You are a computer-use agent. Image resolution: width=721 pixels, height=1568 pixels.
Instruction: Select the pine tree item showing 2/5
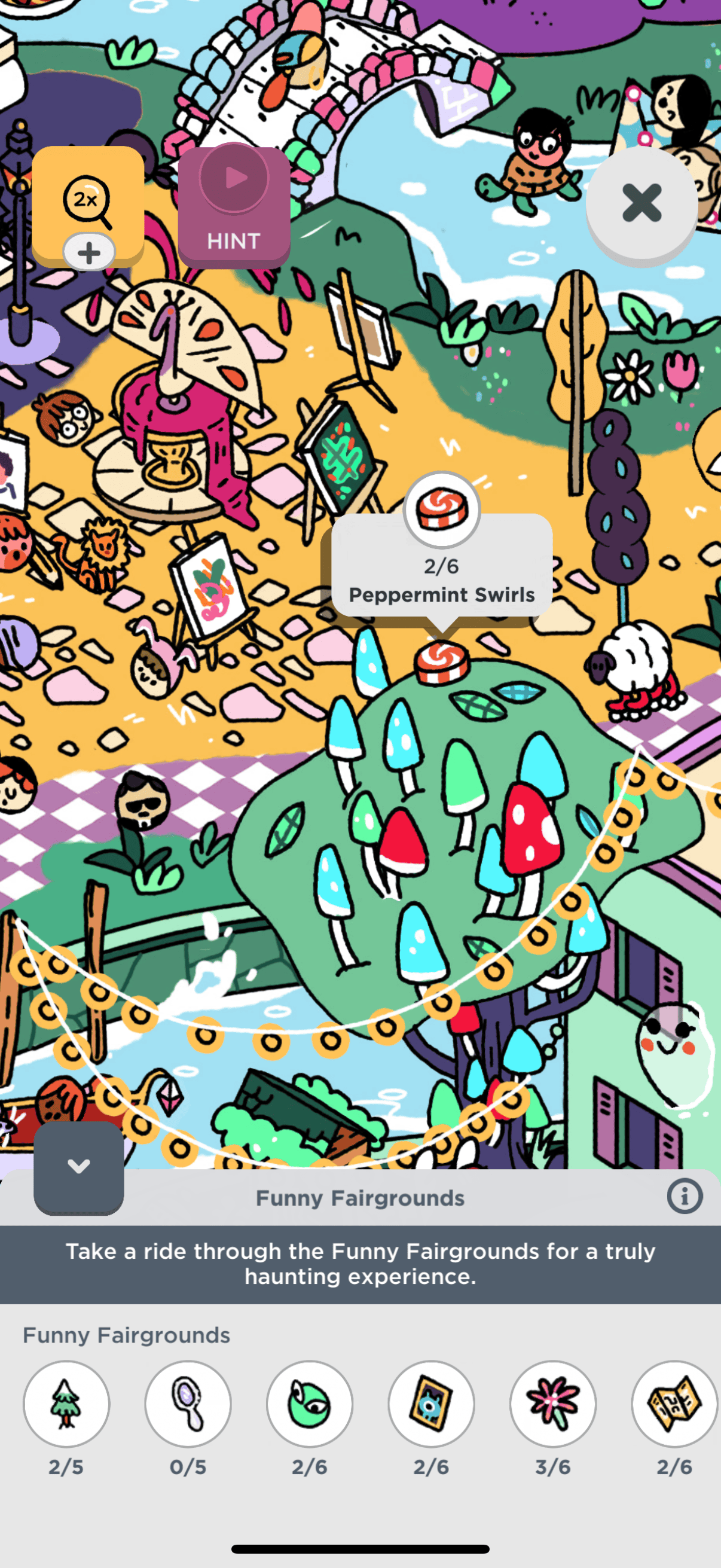coord(66,1404)
